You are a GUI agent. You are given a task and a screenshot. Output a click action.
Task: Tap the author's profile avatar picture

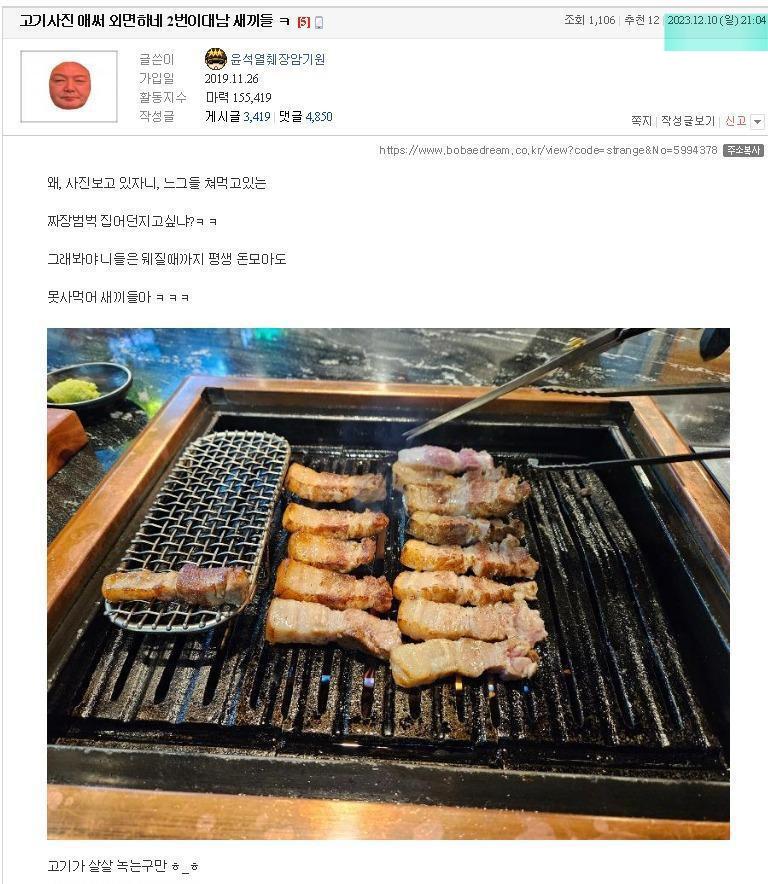coord(69,86)
